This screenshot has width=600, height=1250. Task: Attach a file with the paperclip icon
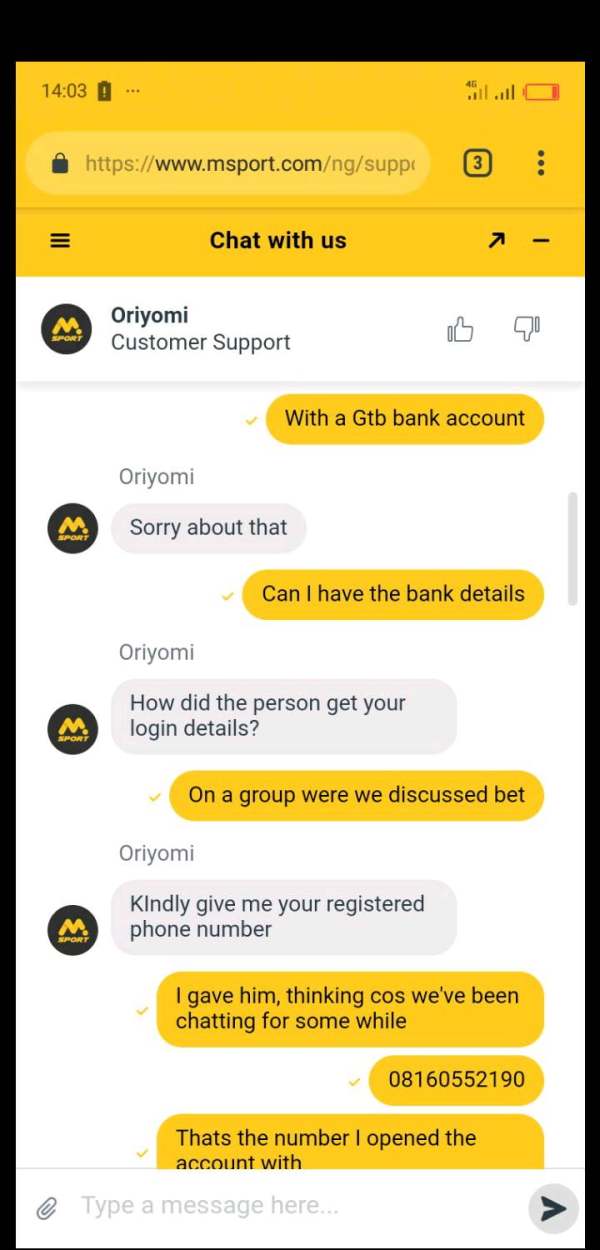pos(46,1208)
